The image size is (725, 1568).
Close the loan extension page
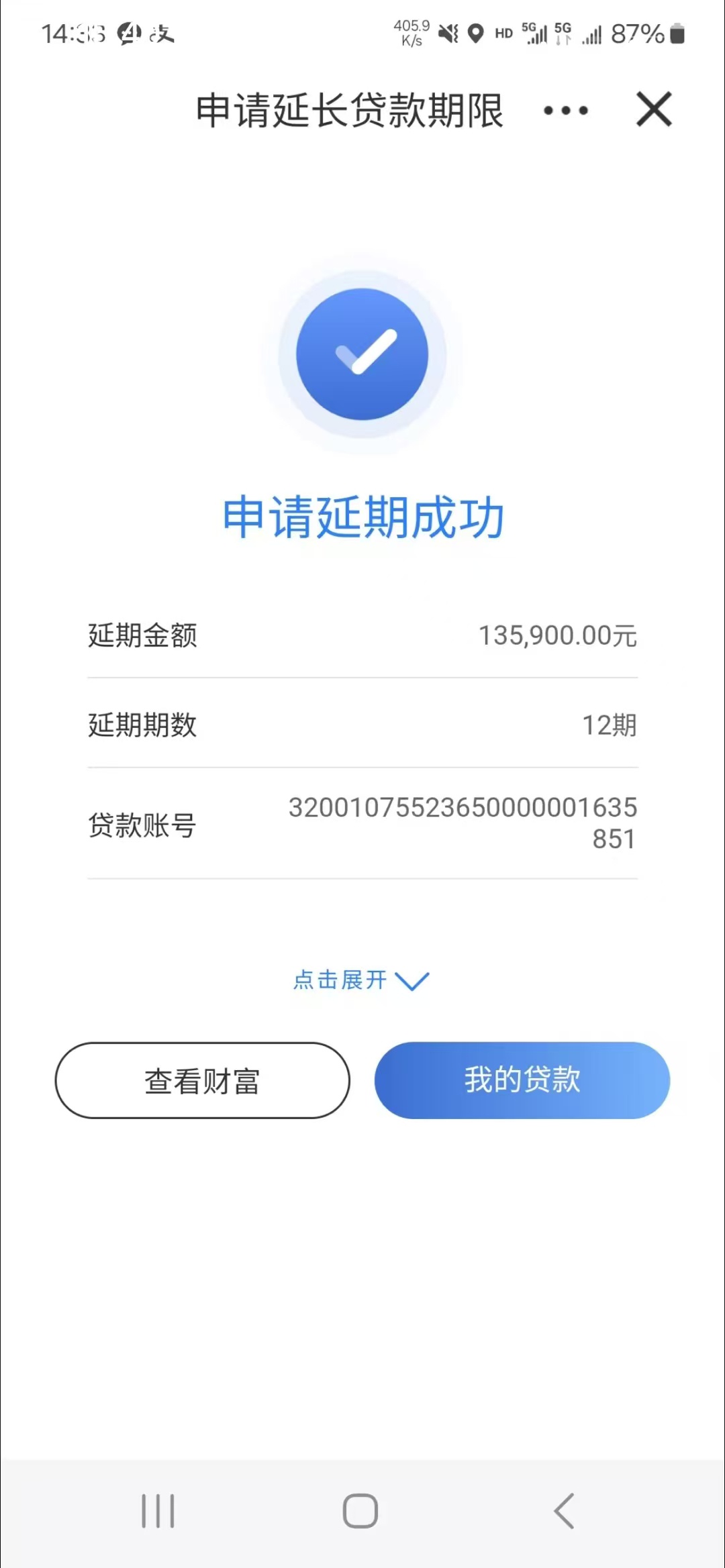pos(654,109)
